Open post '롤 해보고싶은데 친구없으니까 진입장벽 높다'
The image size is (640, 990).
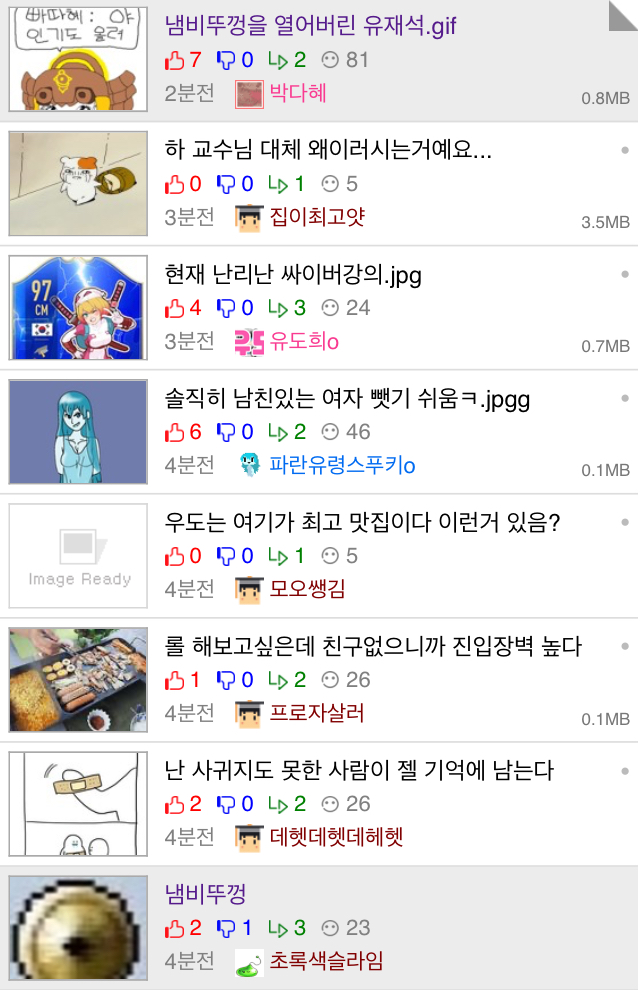pos(373,647)
